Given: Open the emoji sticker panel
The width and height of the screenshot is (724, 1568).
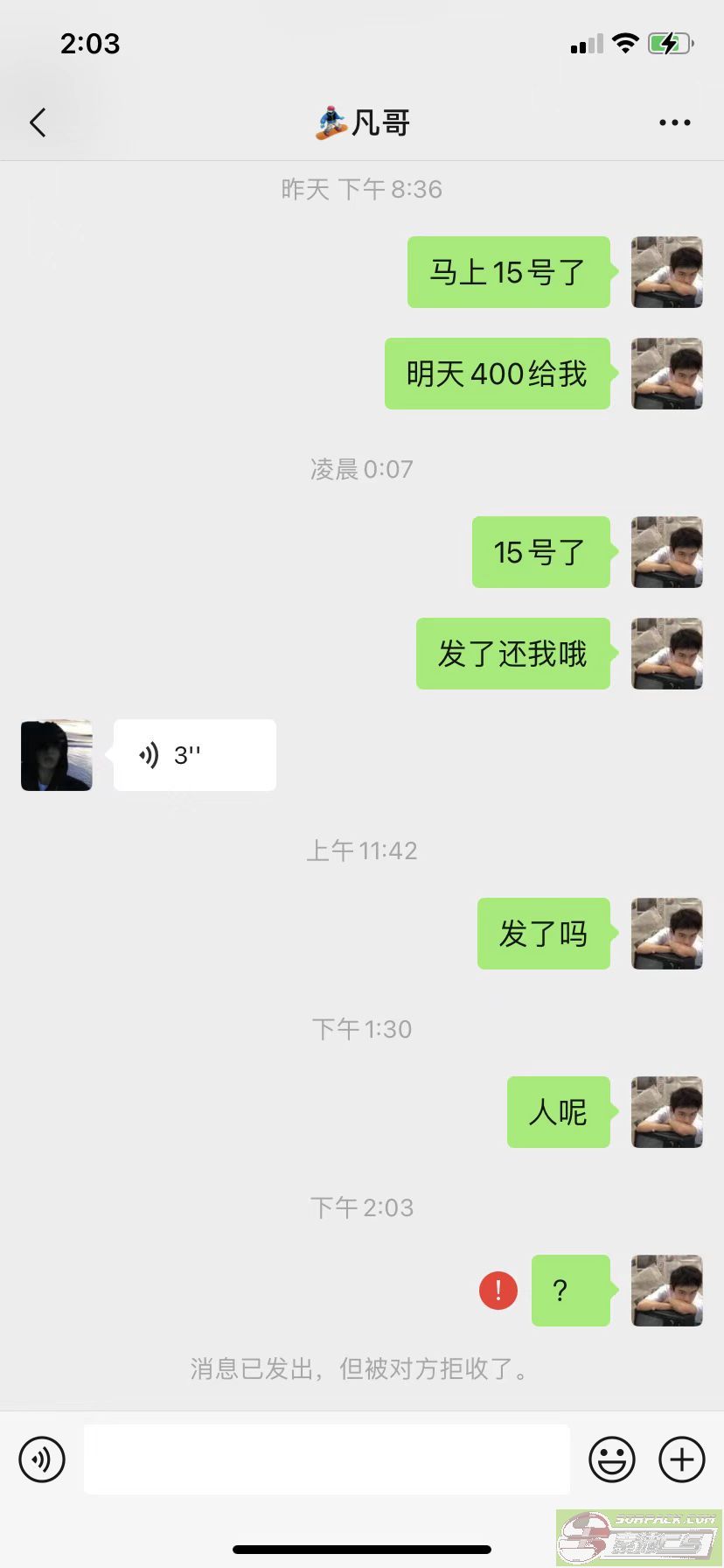Looking at the screenshot, I should pyautogui.click(x=612, y=1459).
